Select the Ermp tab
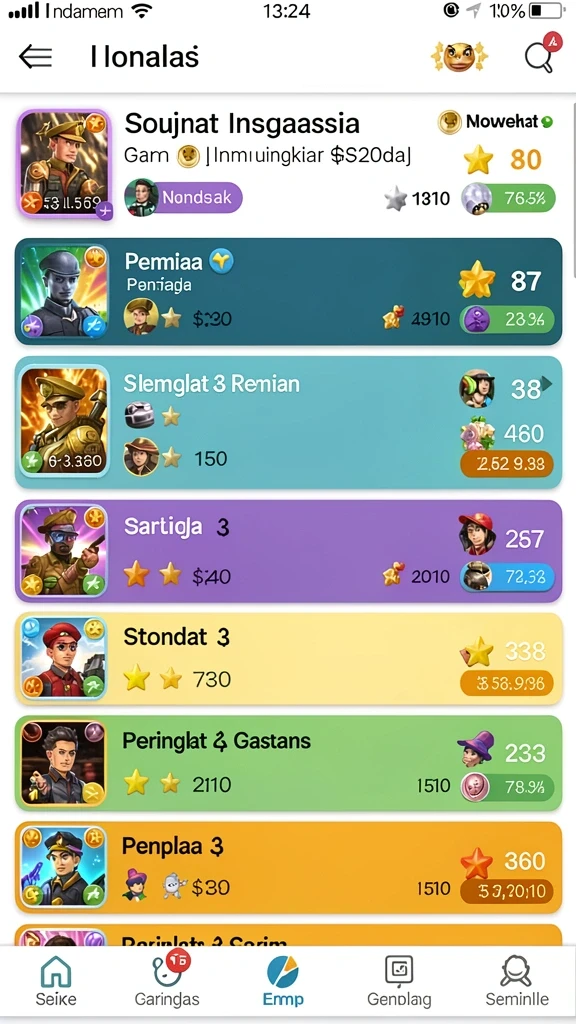 [283, 981]
